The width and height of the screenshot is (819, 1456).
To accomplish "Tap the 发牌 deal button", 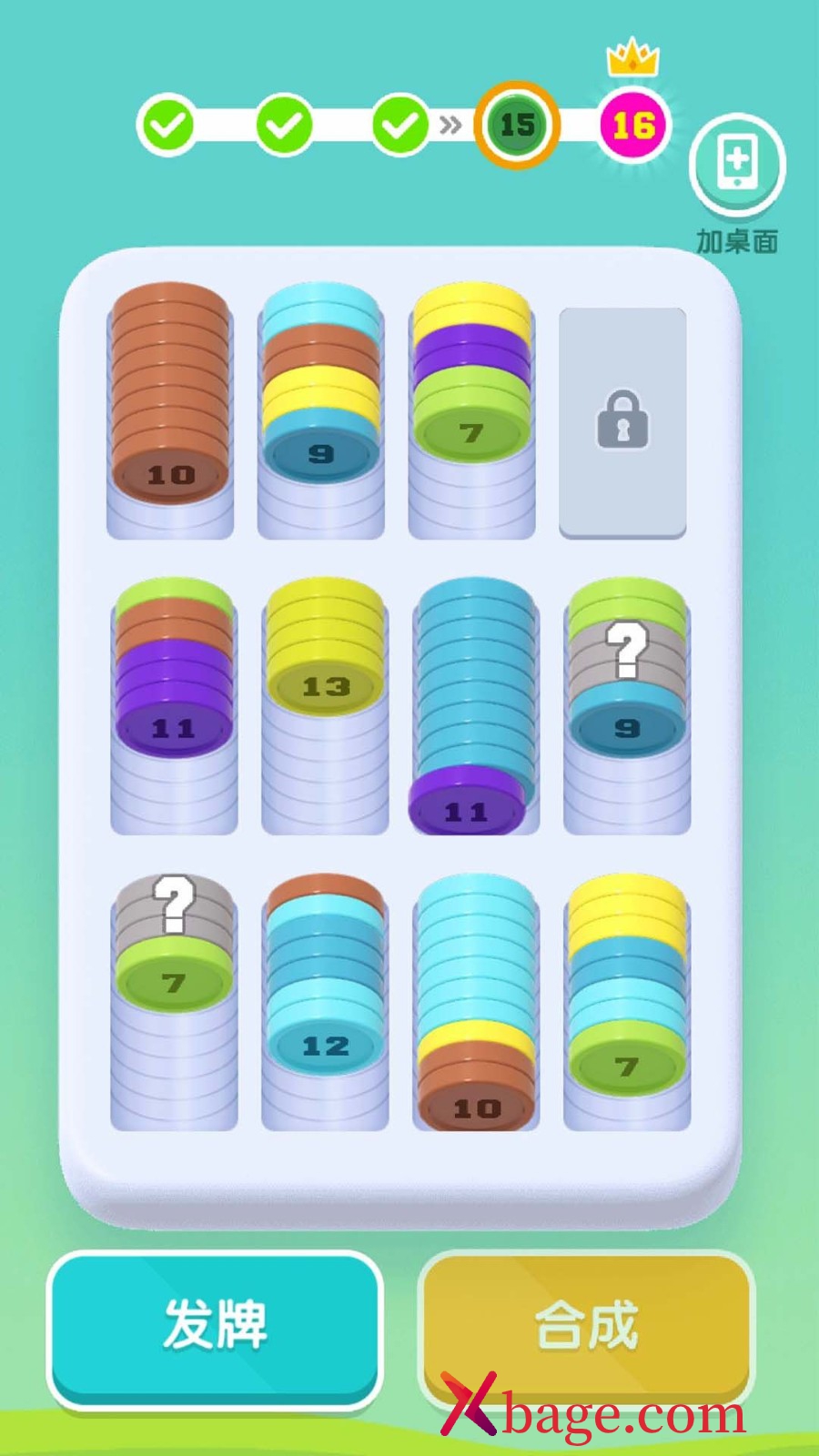I will click(x=215, y=1330).
